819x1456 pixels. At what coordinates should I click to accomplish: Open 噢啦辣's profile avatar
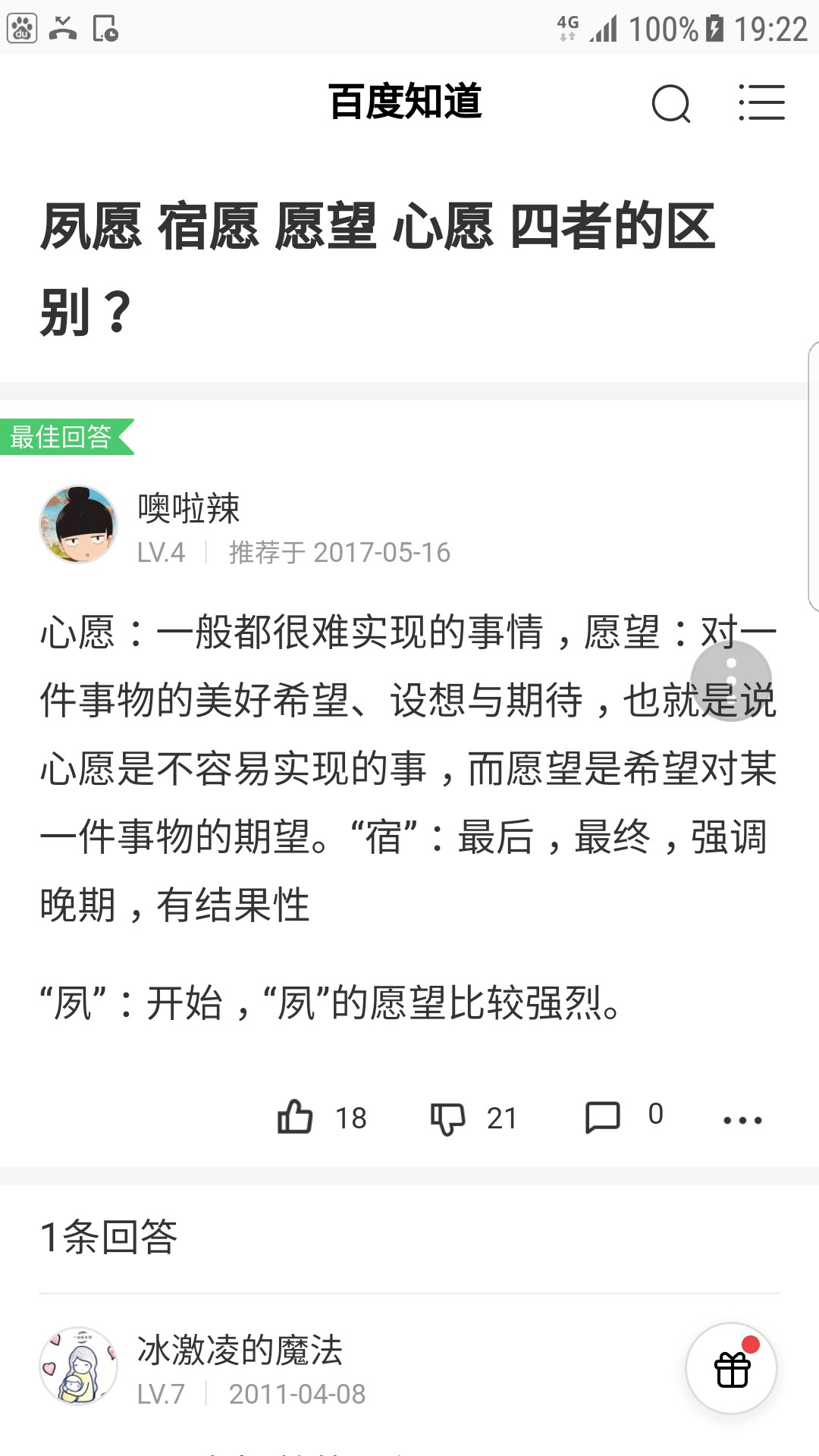pos(79,525)
